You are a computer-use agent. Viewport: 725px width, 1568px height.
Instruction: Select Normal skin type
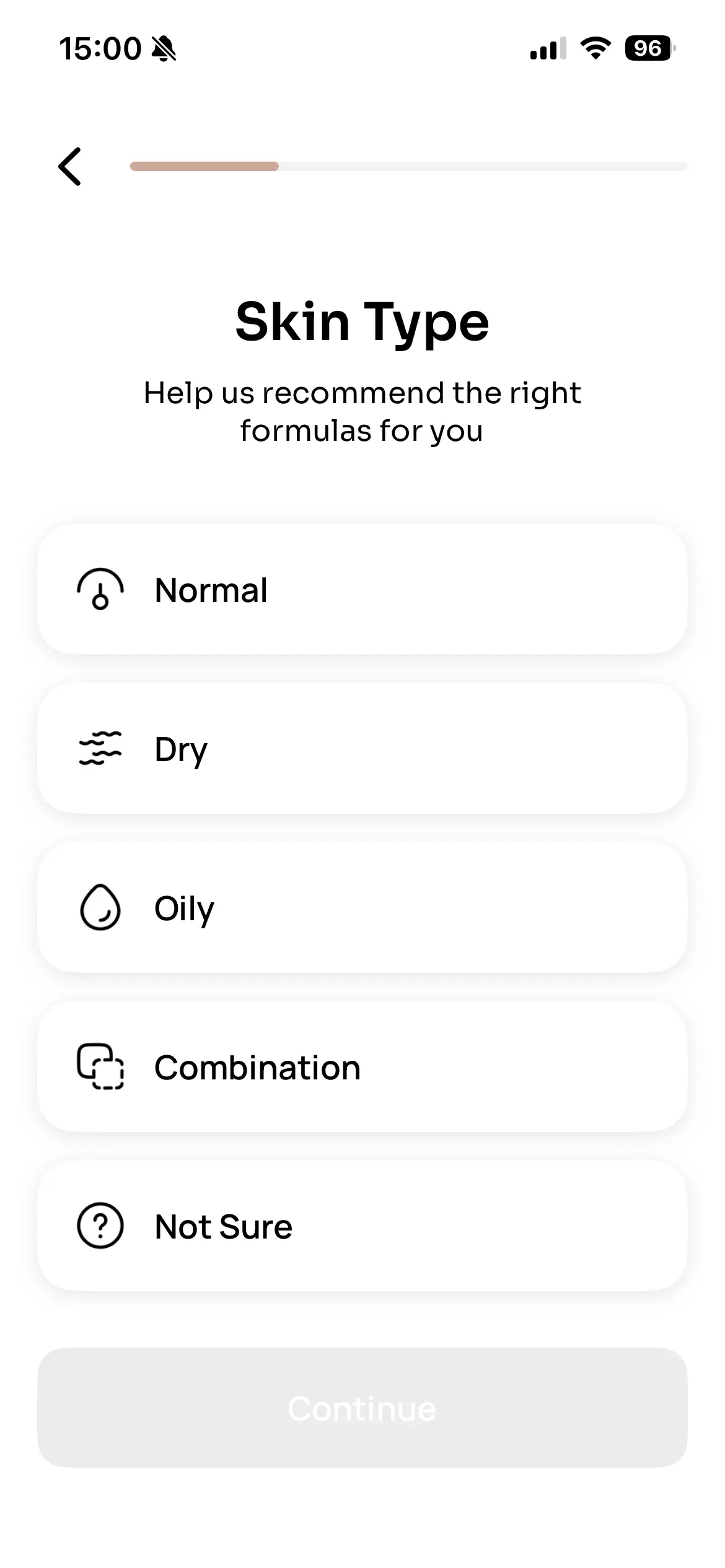[362, 590]
